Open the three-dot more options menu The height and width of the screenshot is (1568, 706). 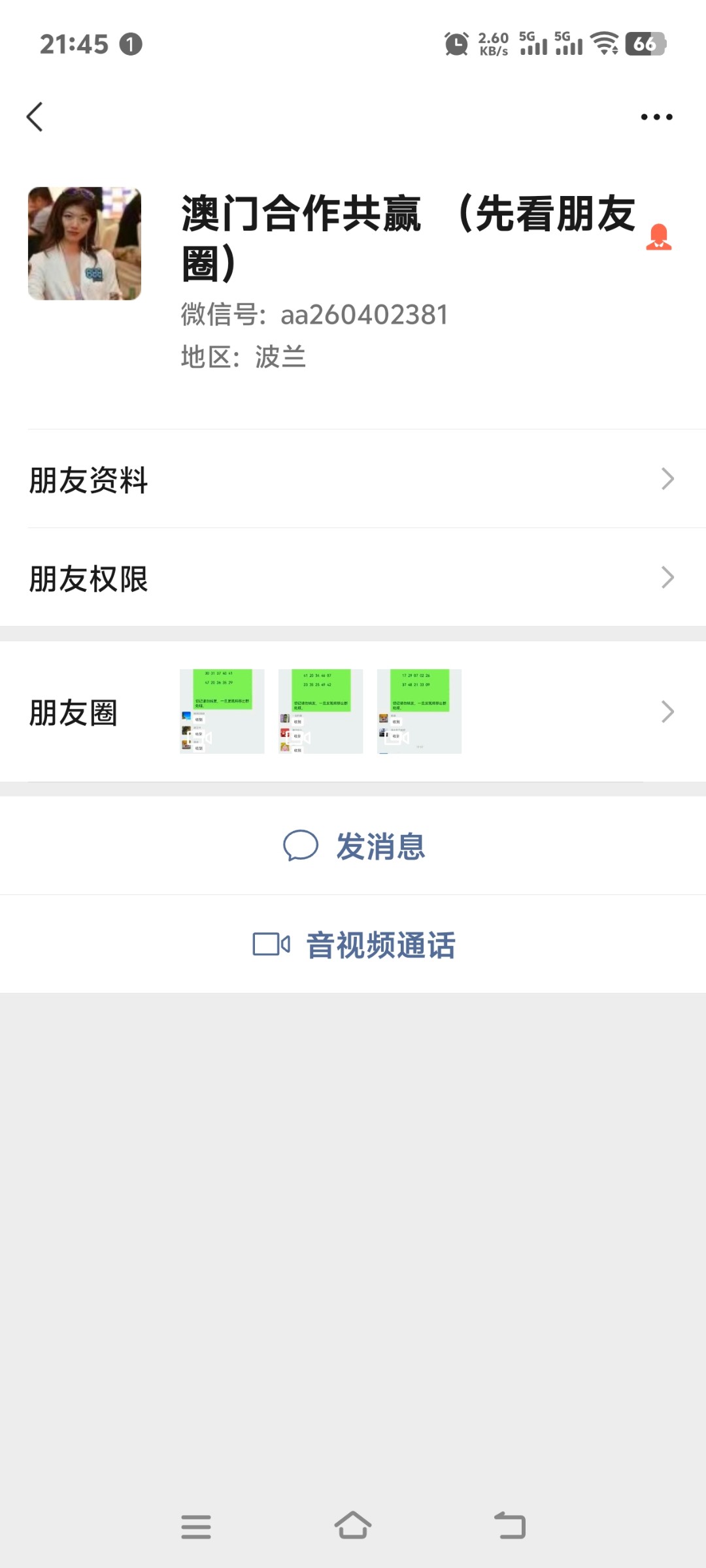click(656, 117)
